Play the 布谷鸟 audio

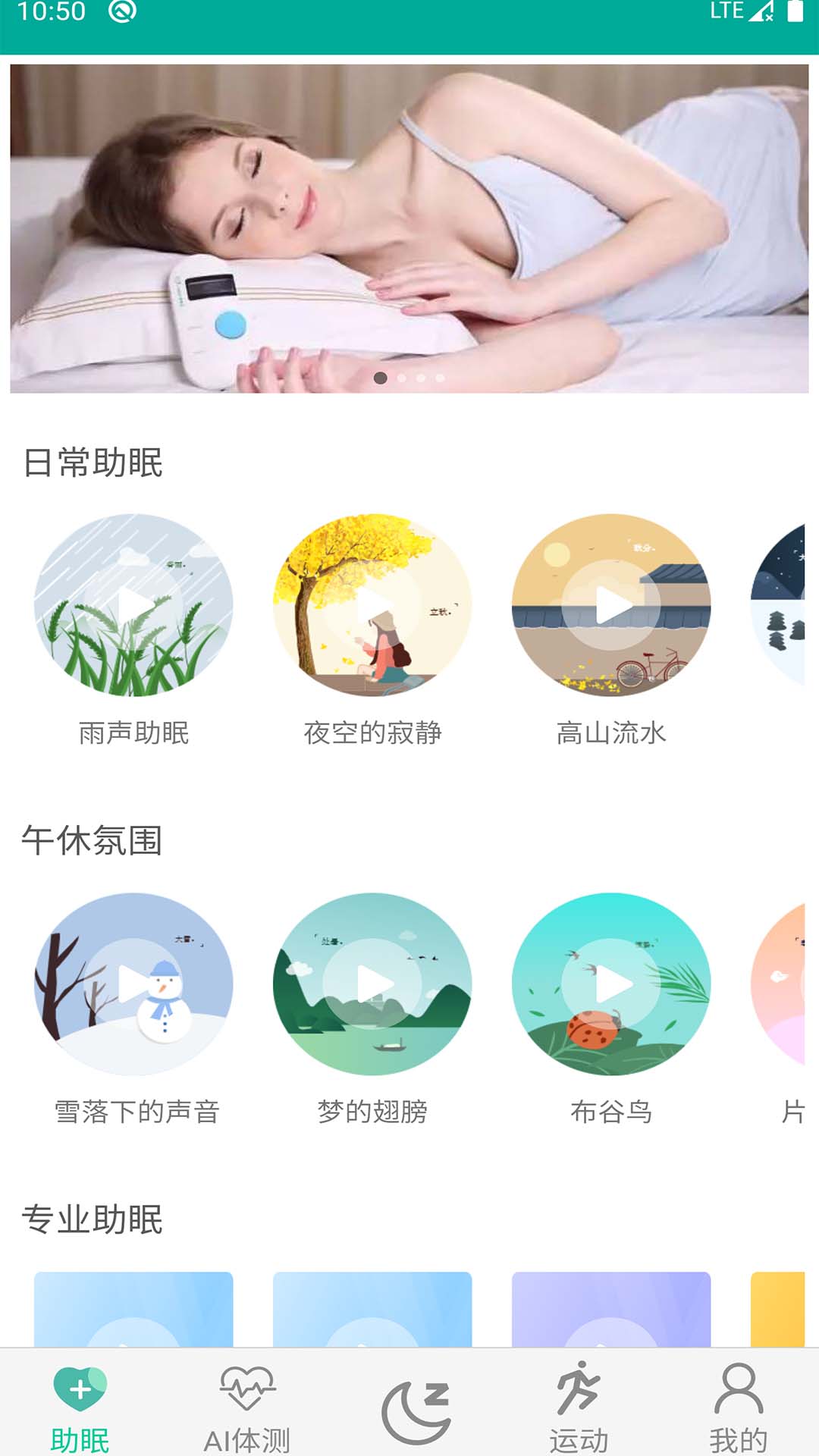click(x=614, y=984)
